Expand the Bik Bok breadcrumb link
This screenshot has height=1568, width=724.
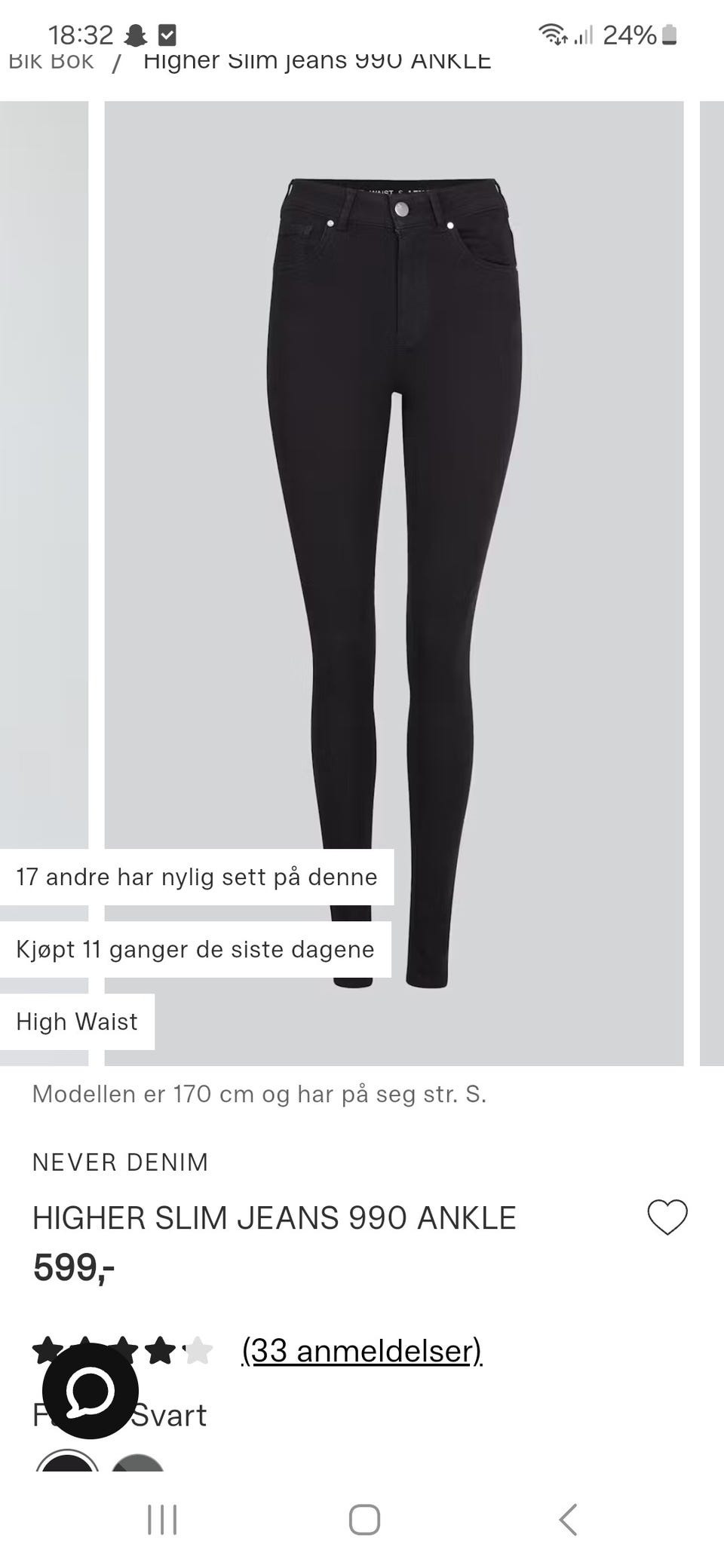50,60
